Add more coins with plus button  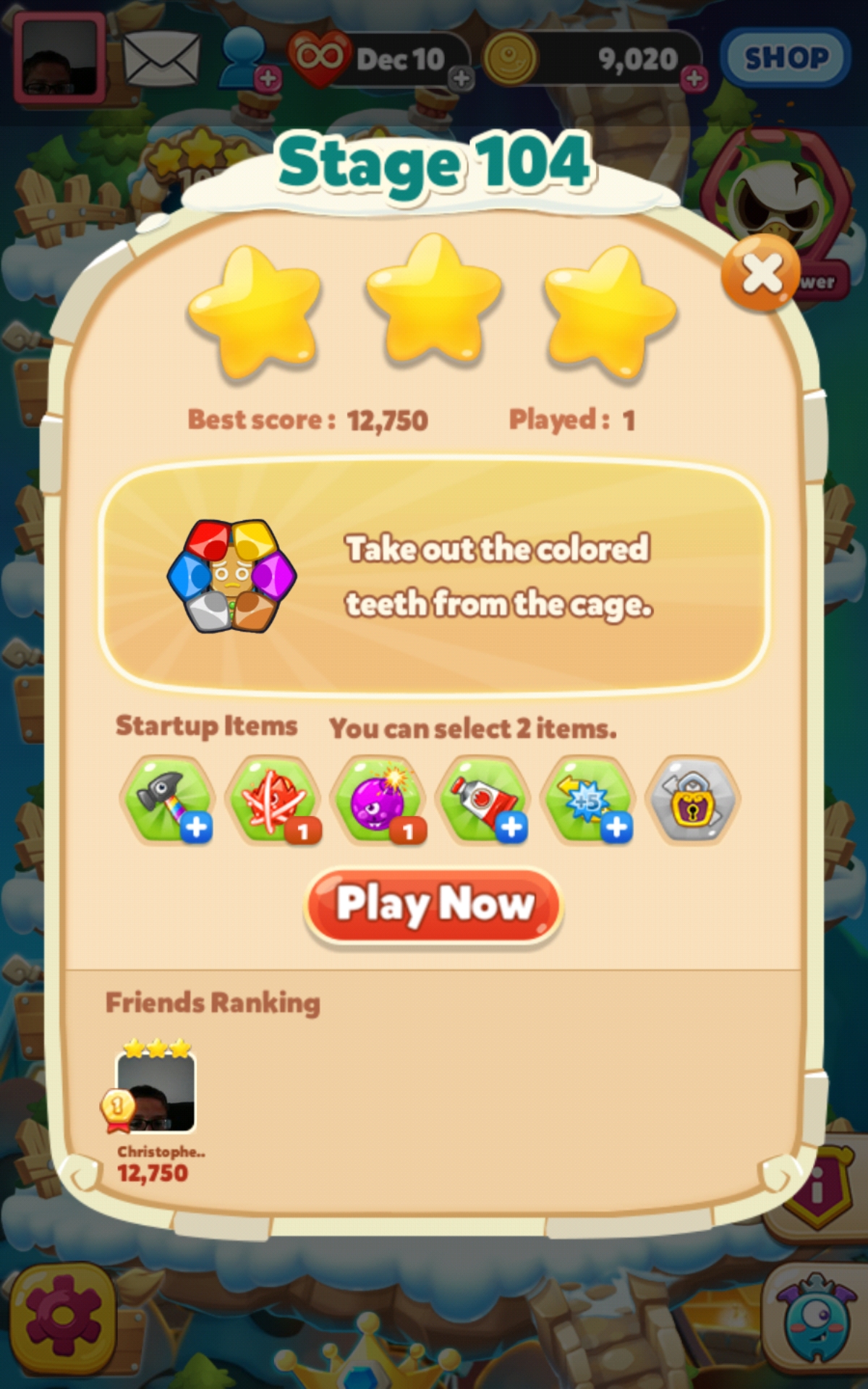coord(694,78)
